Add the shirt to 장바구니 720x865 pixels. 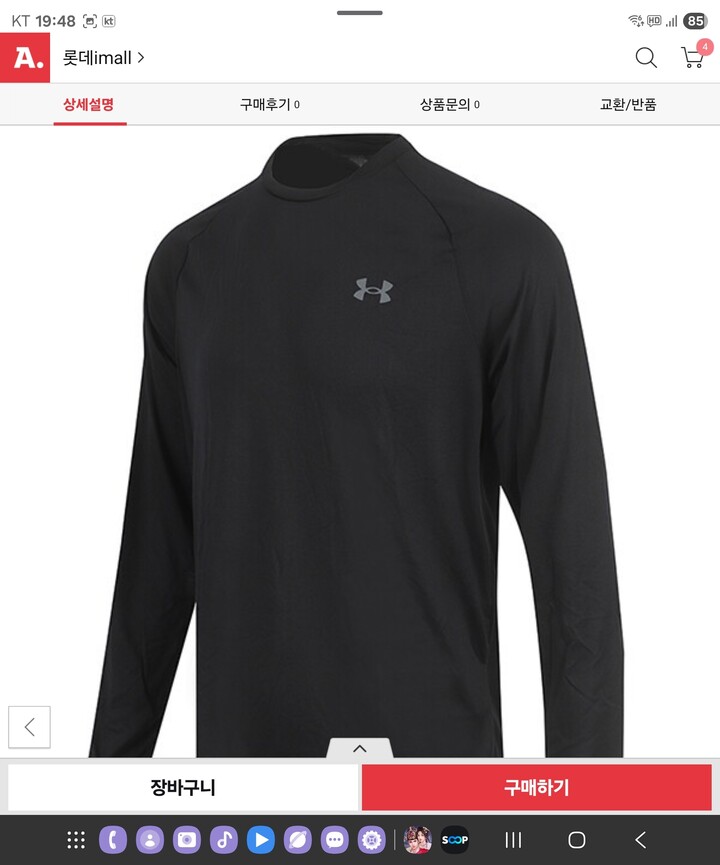click(x=183, y=788)
